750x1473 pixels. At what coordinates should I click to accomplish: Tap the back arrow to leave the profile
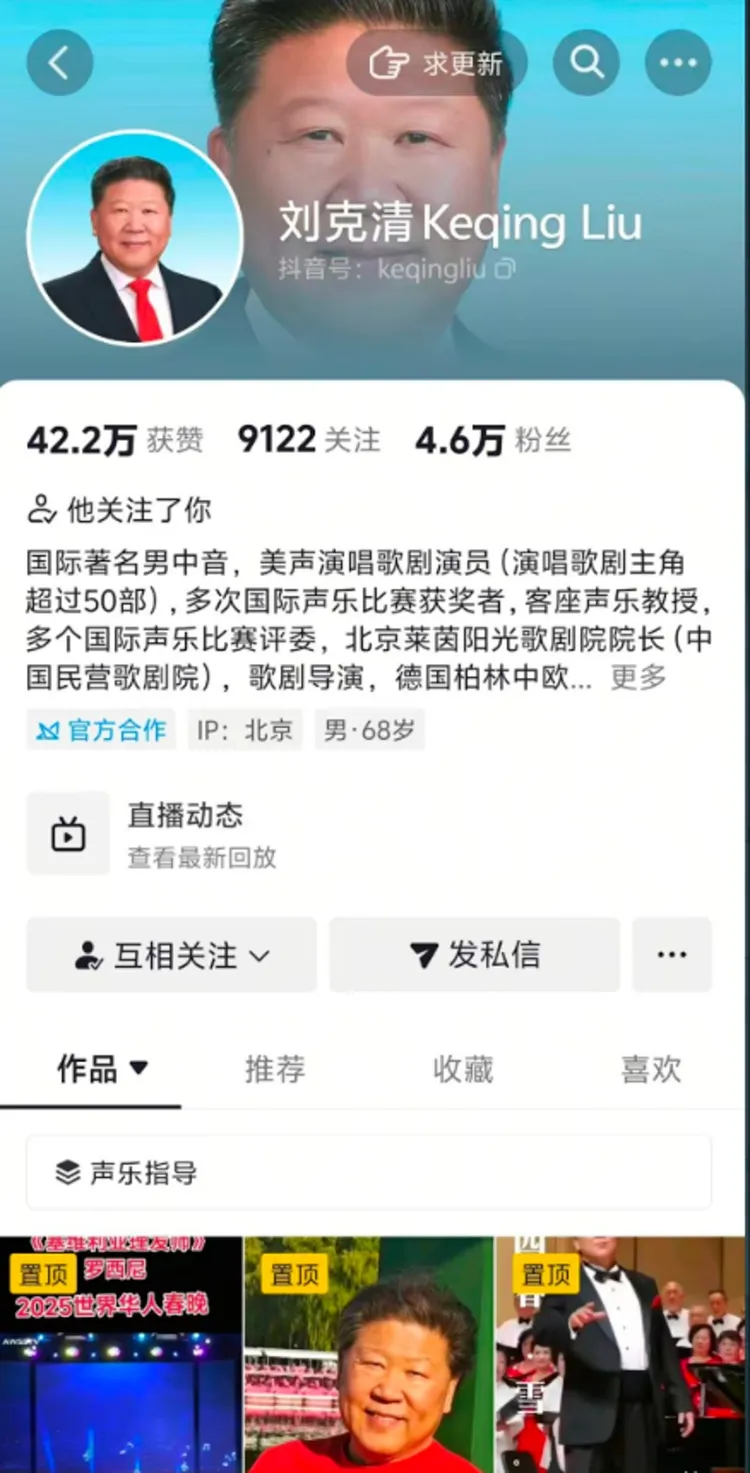pos(62,61)
